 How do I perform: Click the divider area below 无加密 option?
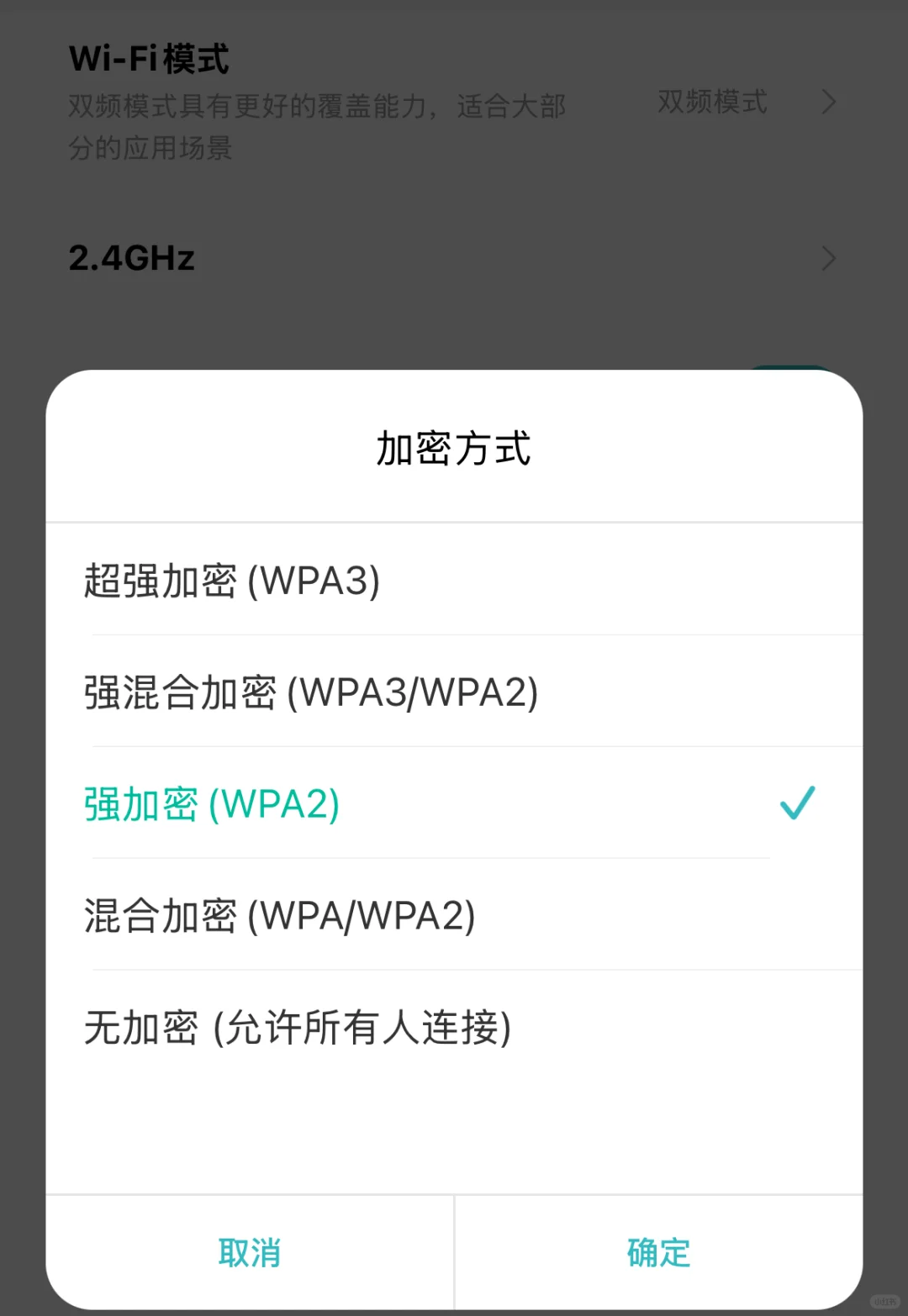454,1118
